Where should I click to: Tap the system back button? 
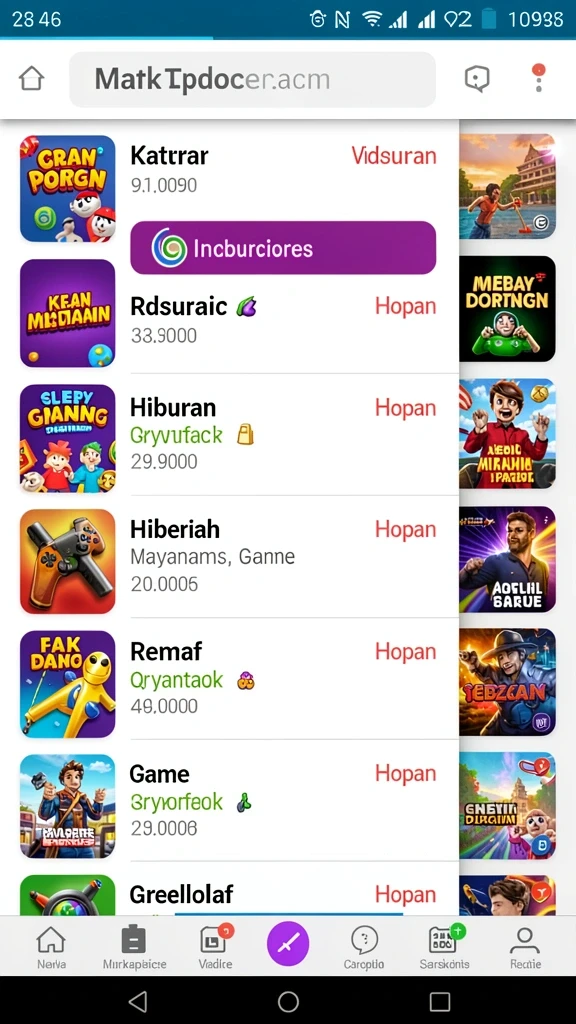(x=137, y=1001)
